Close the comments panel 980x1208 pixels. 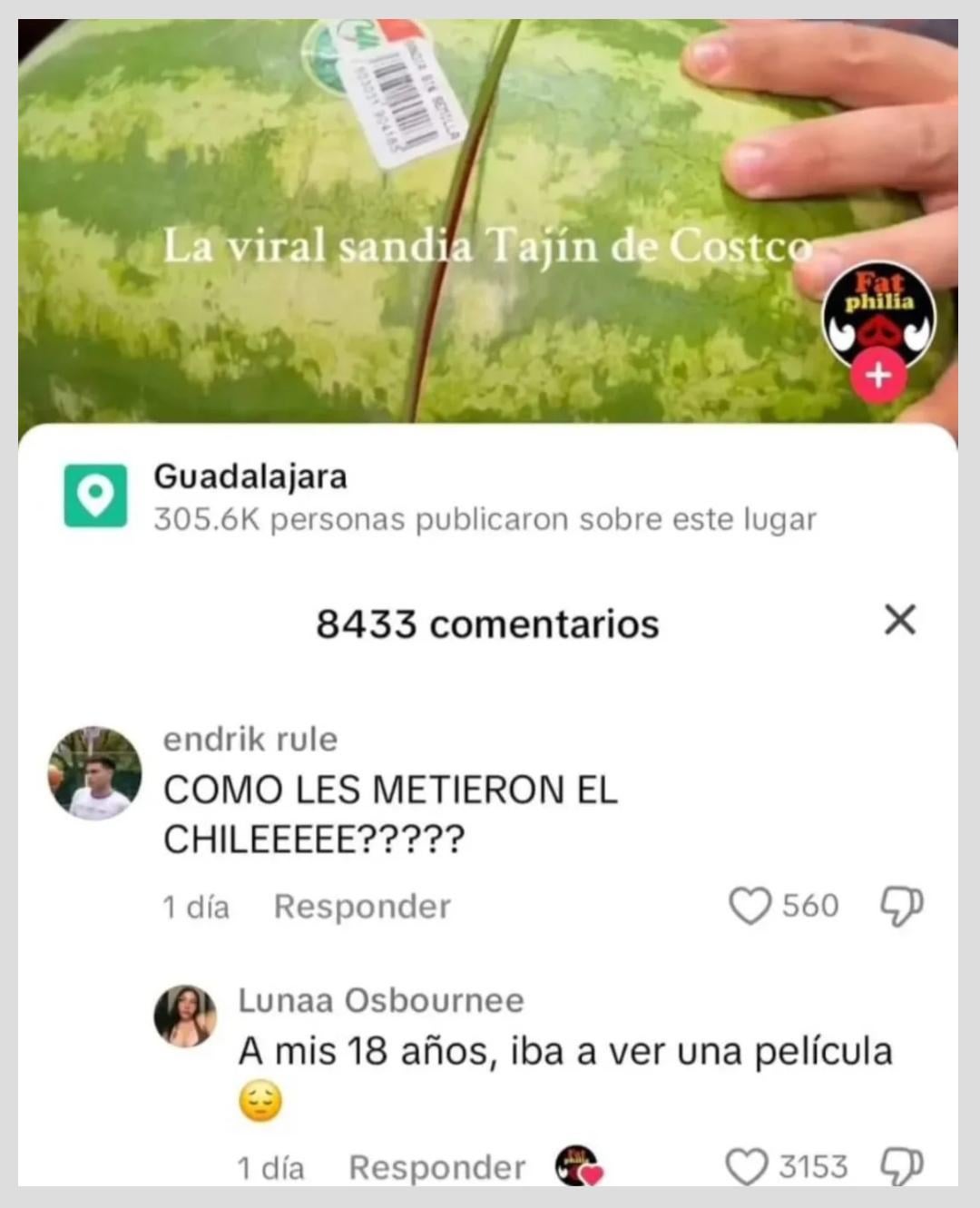899,621
